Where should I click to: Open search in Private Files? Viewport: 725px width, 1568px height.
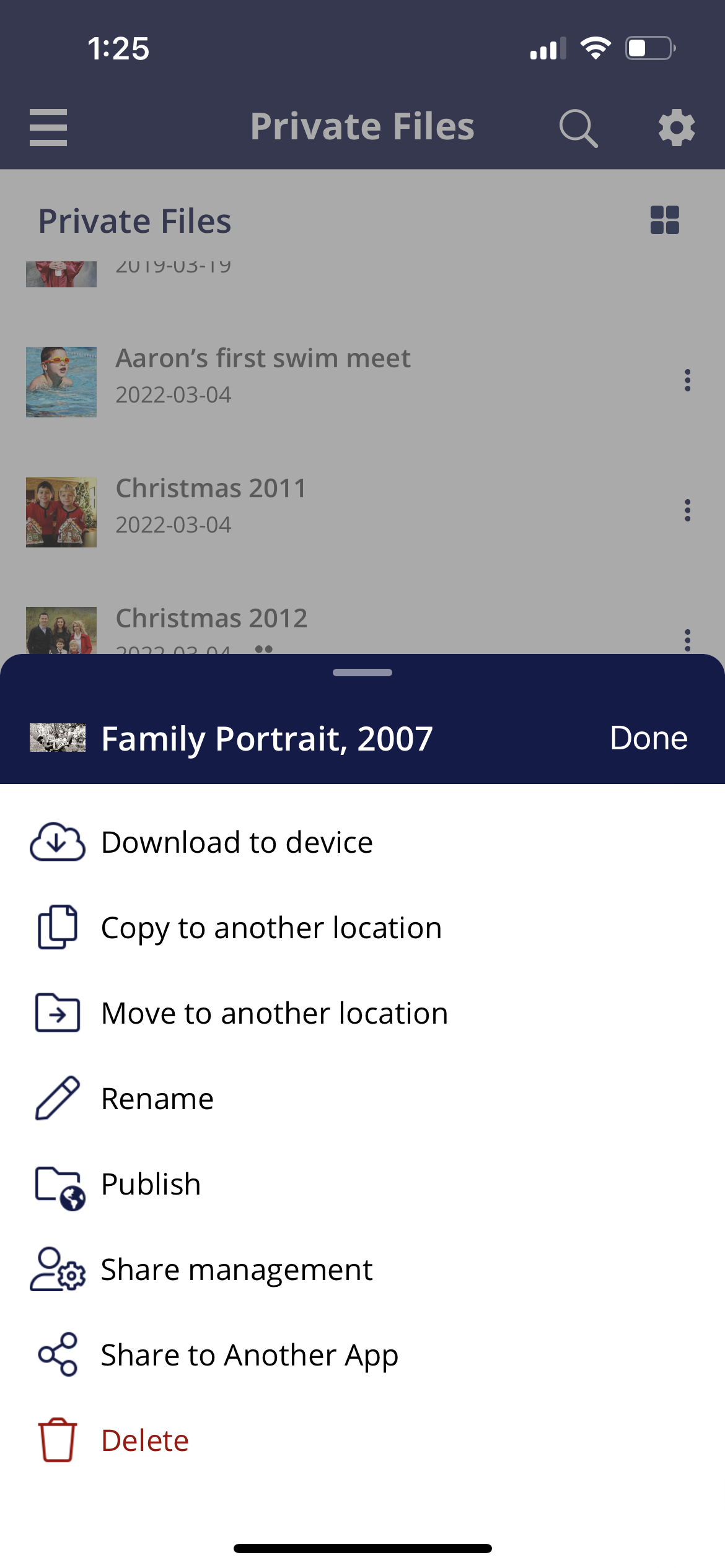point(578,128)
